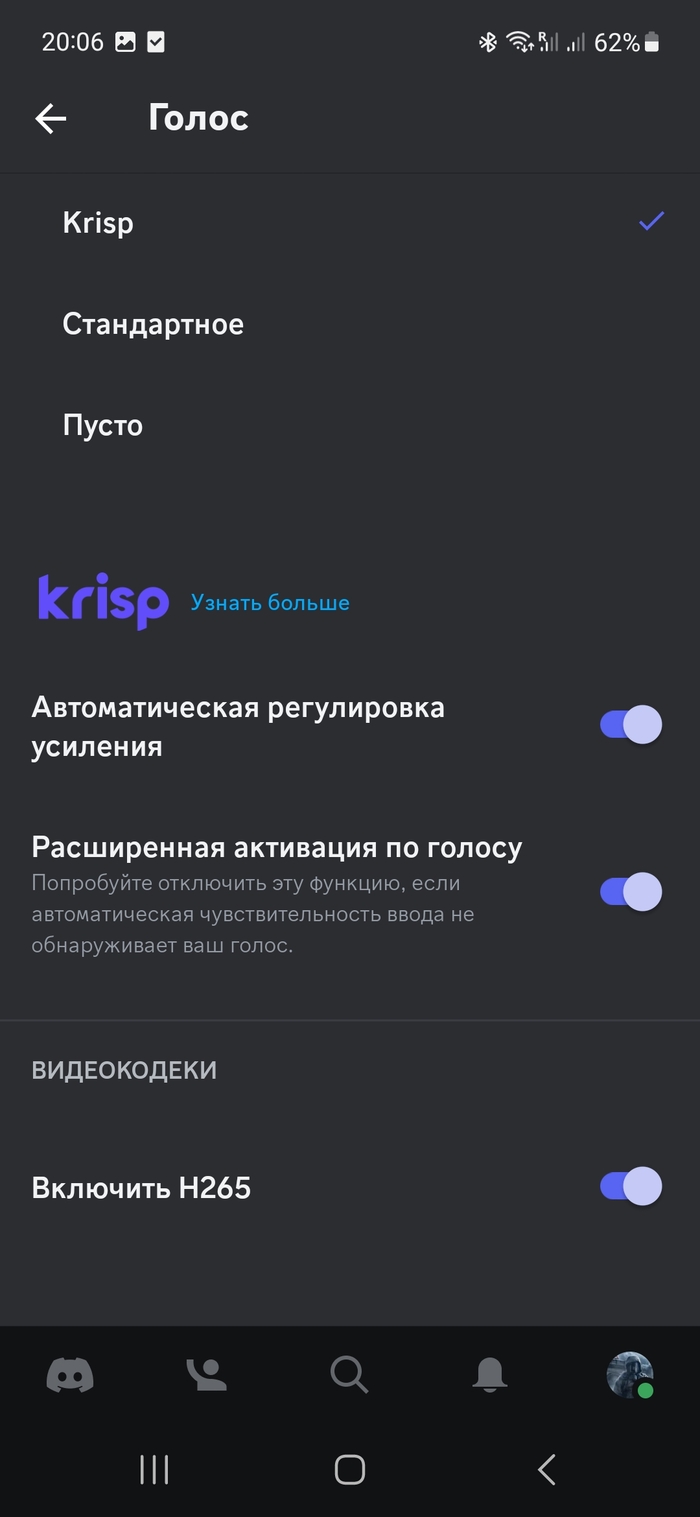Open the Discord home tab
700x1517 pixels.
click(x=70, y=1375)
